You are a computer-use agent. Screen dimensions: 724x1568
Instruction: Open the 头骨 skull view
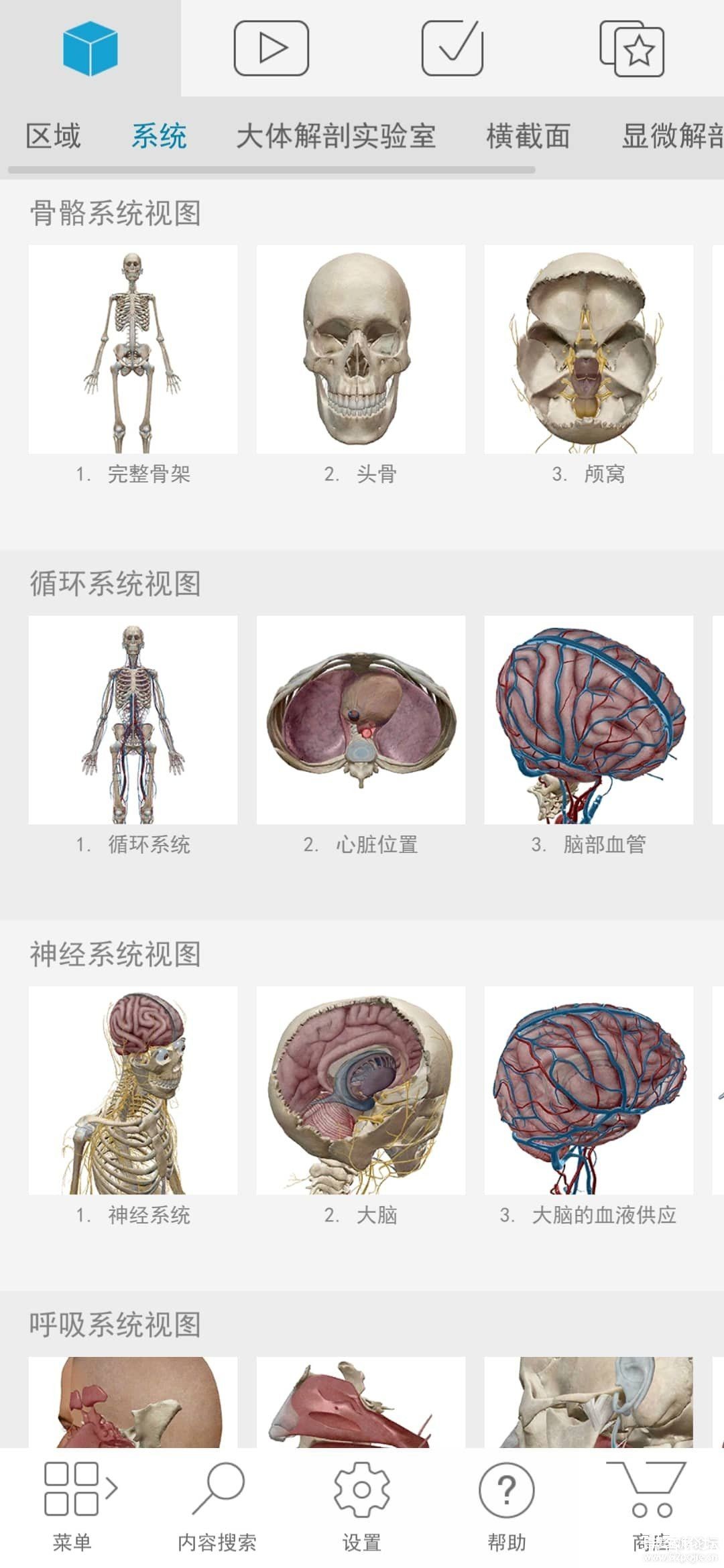point(361,349)
